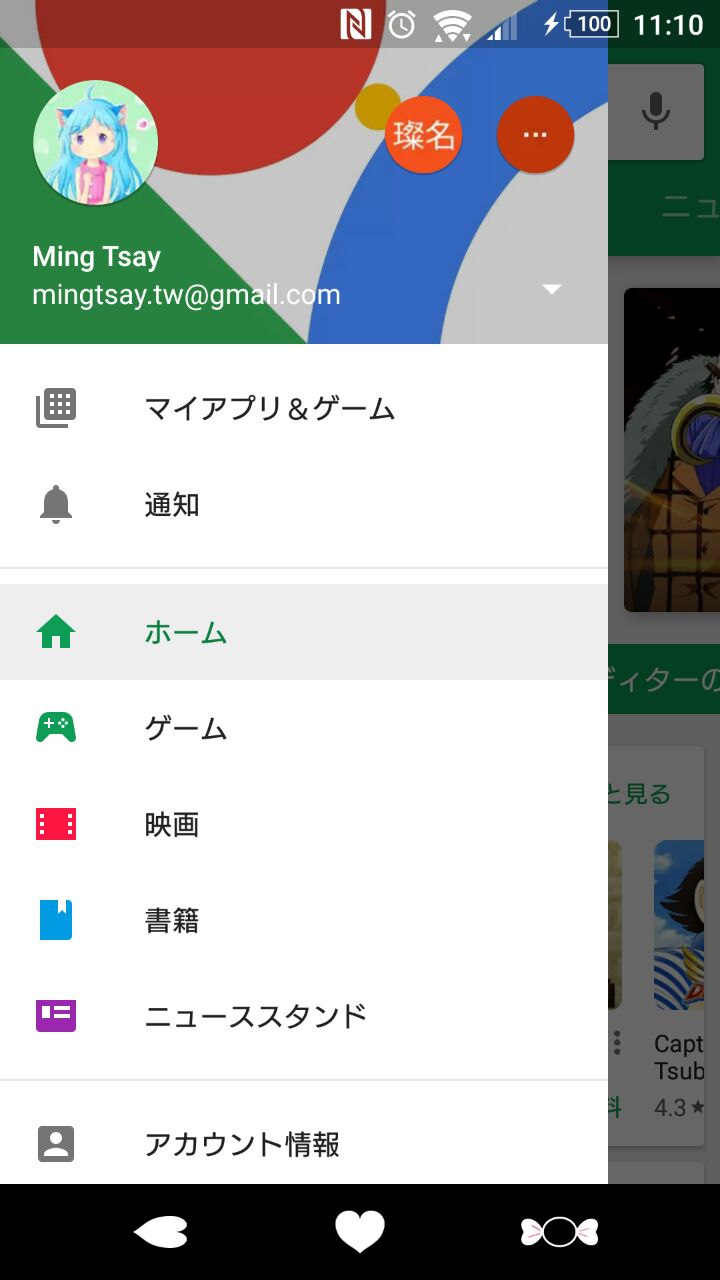Viewport: 720px width, 1280px height.
Task: Open マイアプリ＆ゲーム from the drawer
Action: click(270, 409)
